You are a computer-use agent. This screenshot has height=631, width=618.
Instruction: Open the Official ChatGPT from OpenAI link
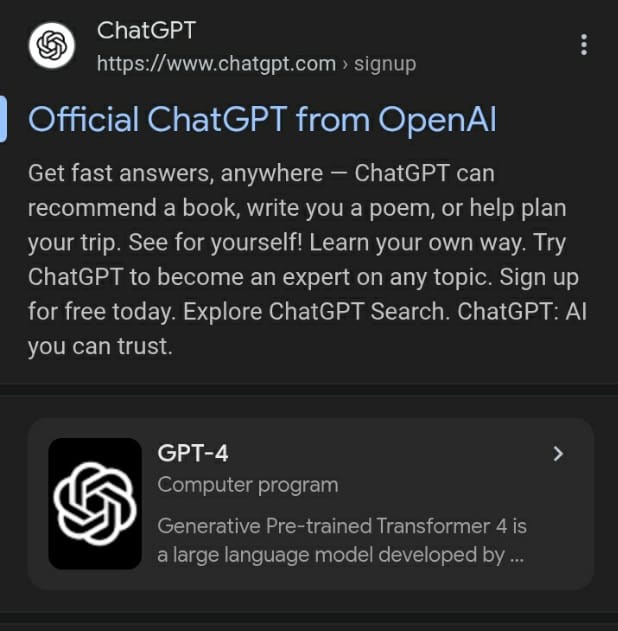(262, 120)
